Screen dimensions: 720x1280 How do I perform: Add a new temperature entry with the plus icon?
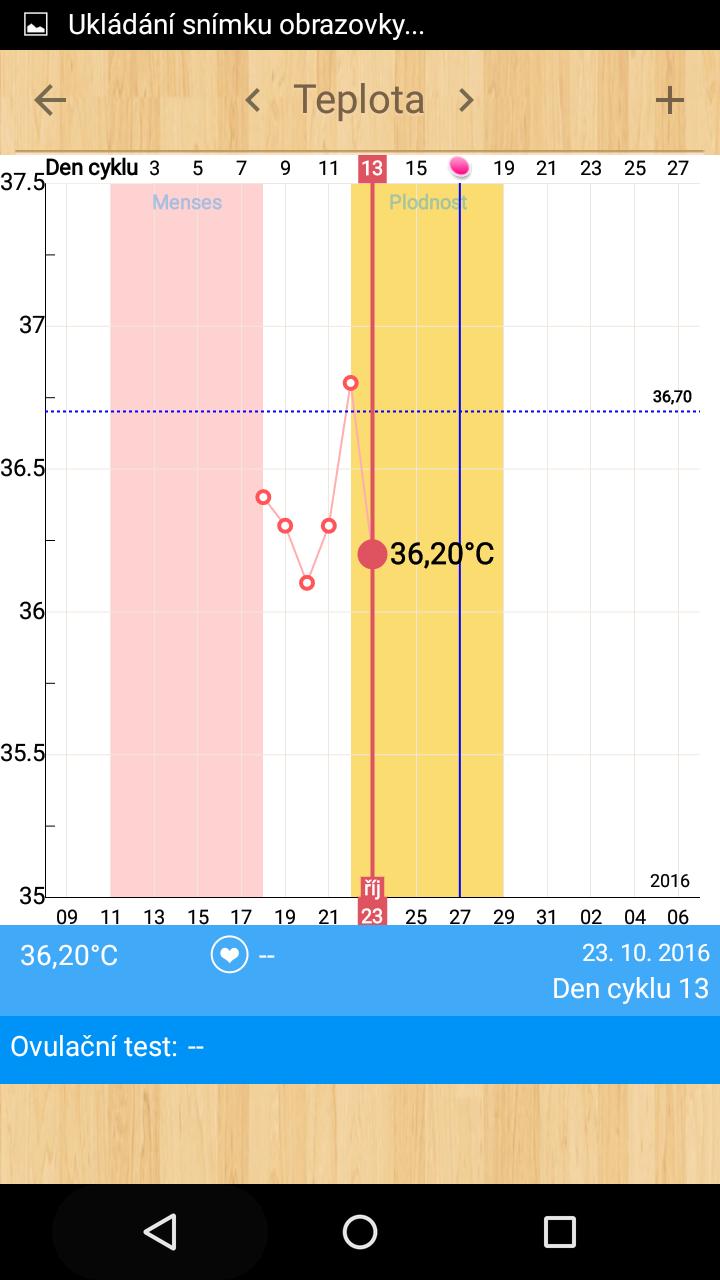point(669,100)
